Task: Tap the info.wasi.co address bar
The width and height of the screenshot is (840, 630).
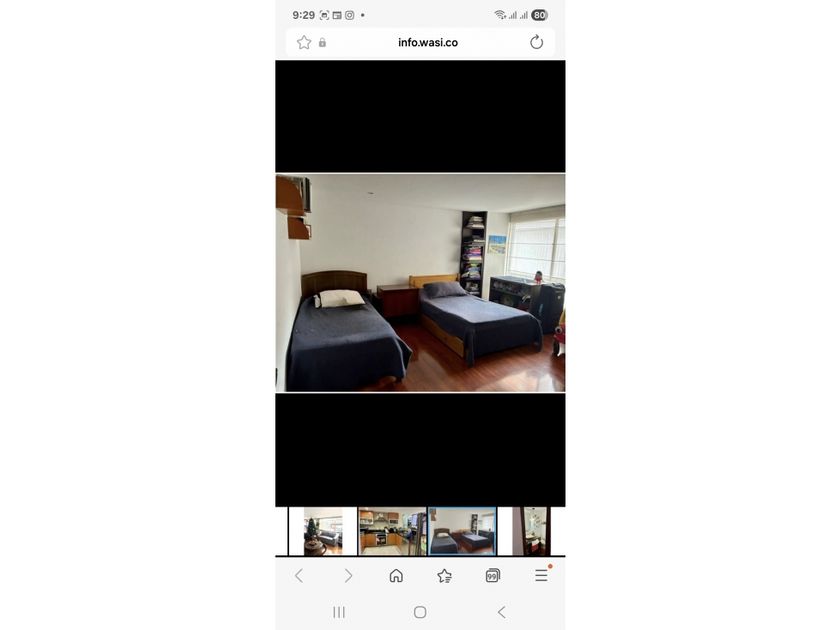Action: (x=428, y=42)
